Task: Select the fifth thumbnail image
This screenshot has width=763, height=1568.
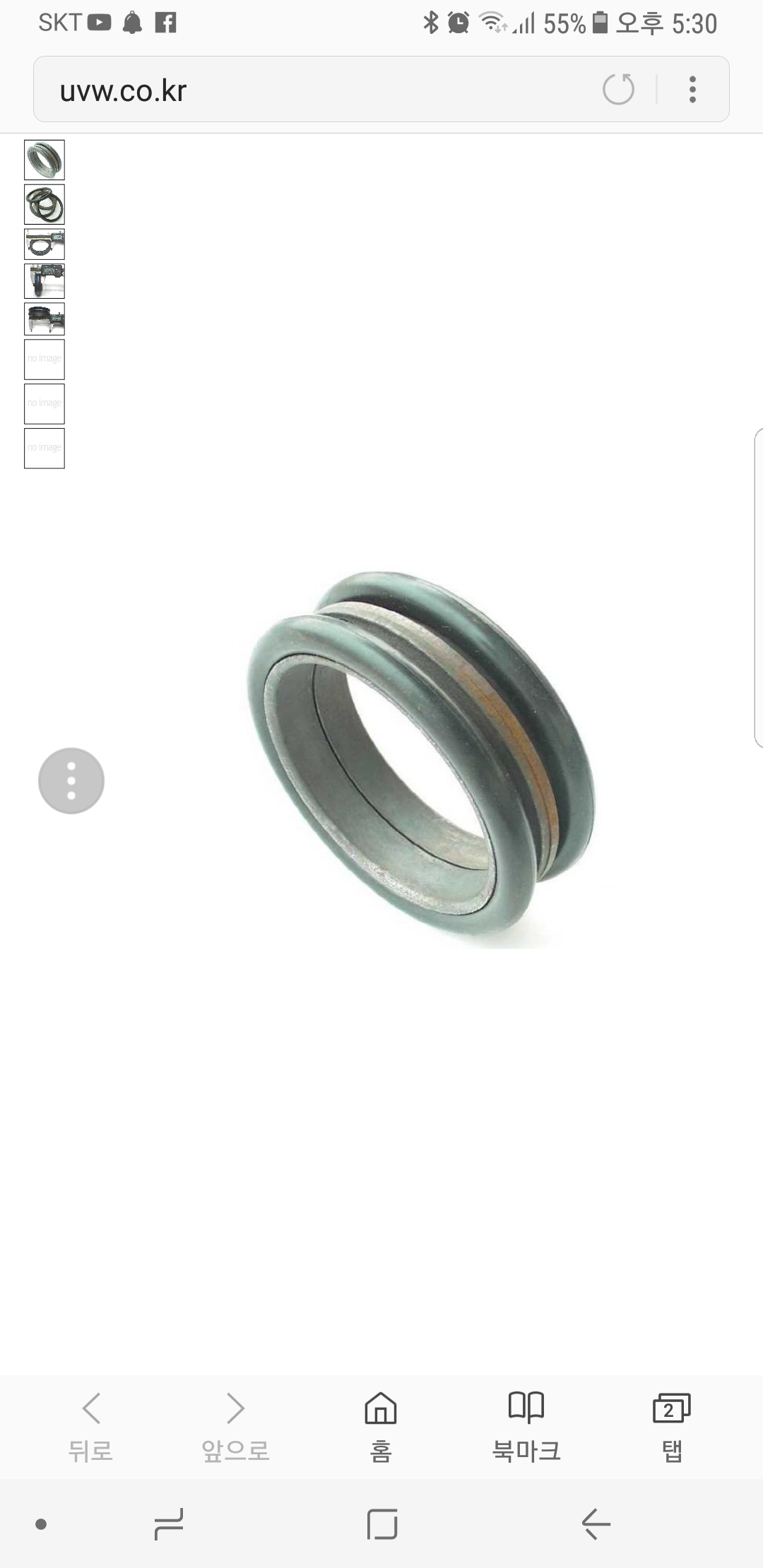Action: pos(45,319)
